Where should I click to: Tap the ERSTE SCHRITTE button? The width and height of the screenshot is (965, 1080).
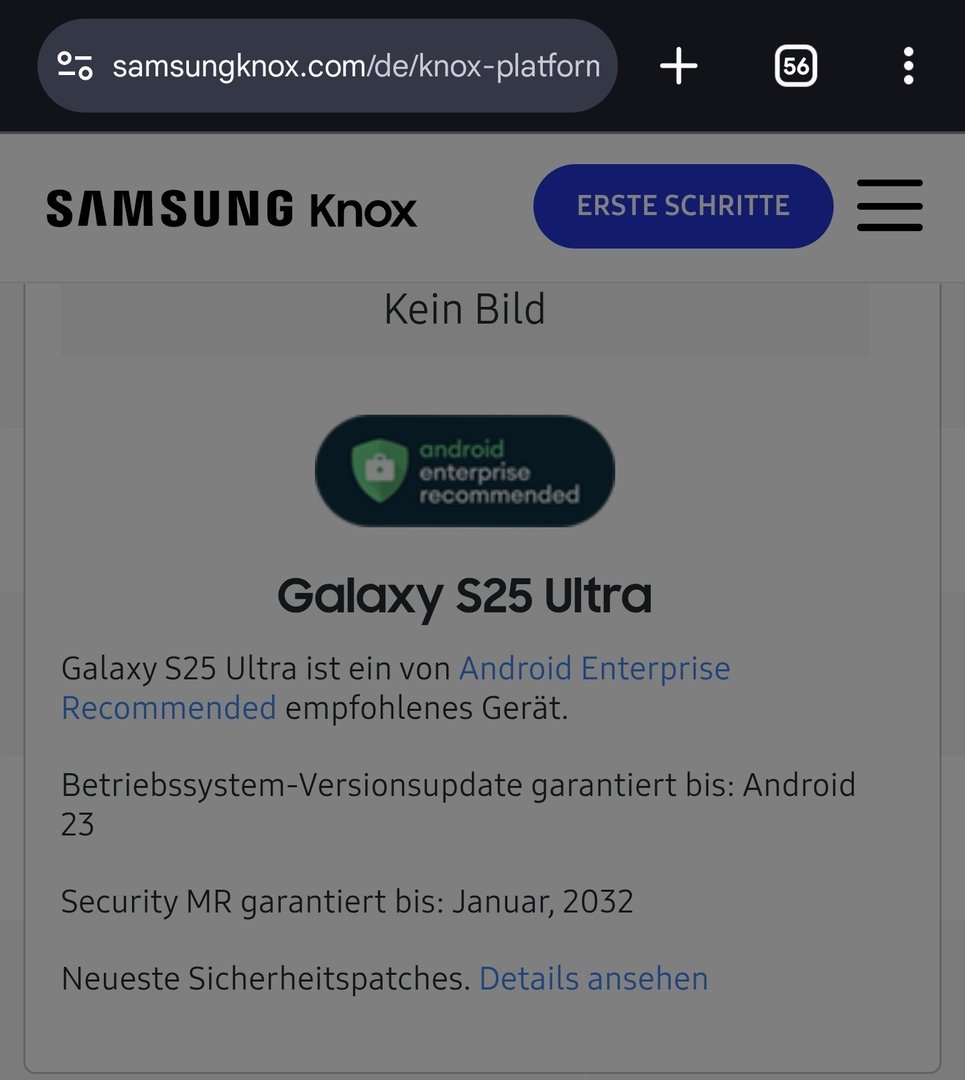coord(683,206)
